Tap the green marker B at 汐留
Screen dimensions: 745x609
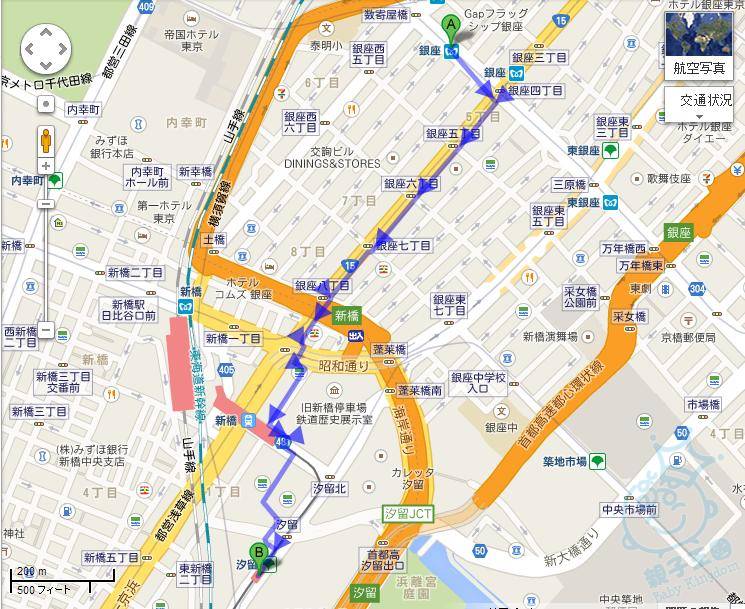coord(258,552)
